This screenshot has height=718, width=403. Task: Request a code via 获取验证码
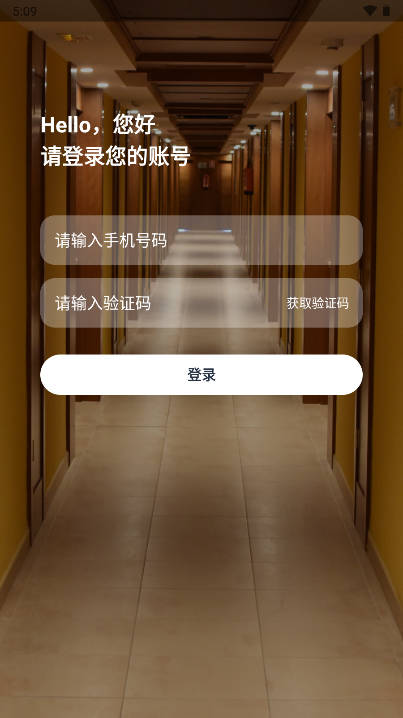click(x=317, y=303)
